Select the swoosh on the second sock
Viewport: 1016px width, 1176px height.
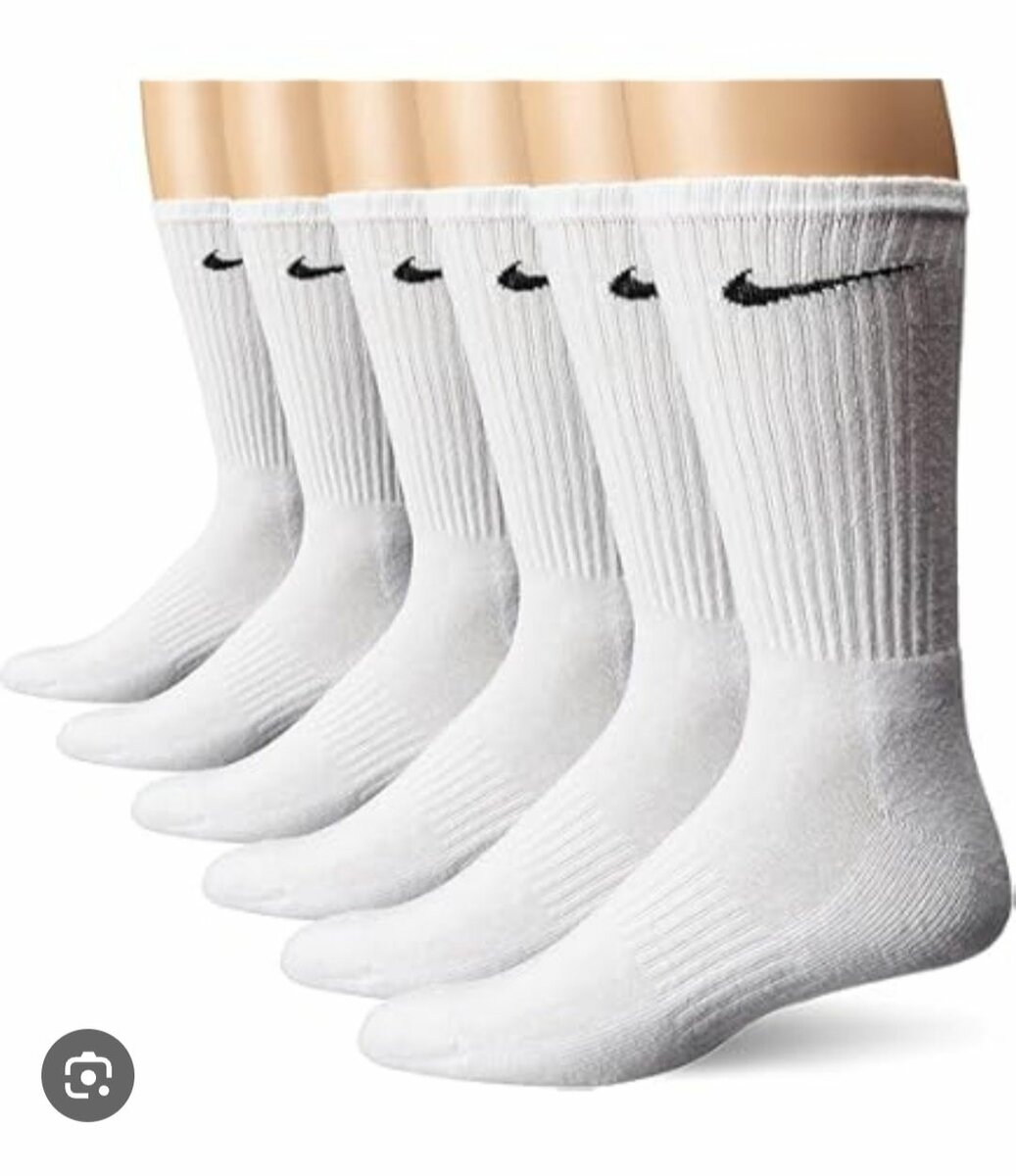click(309, 267)
